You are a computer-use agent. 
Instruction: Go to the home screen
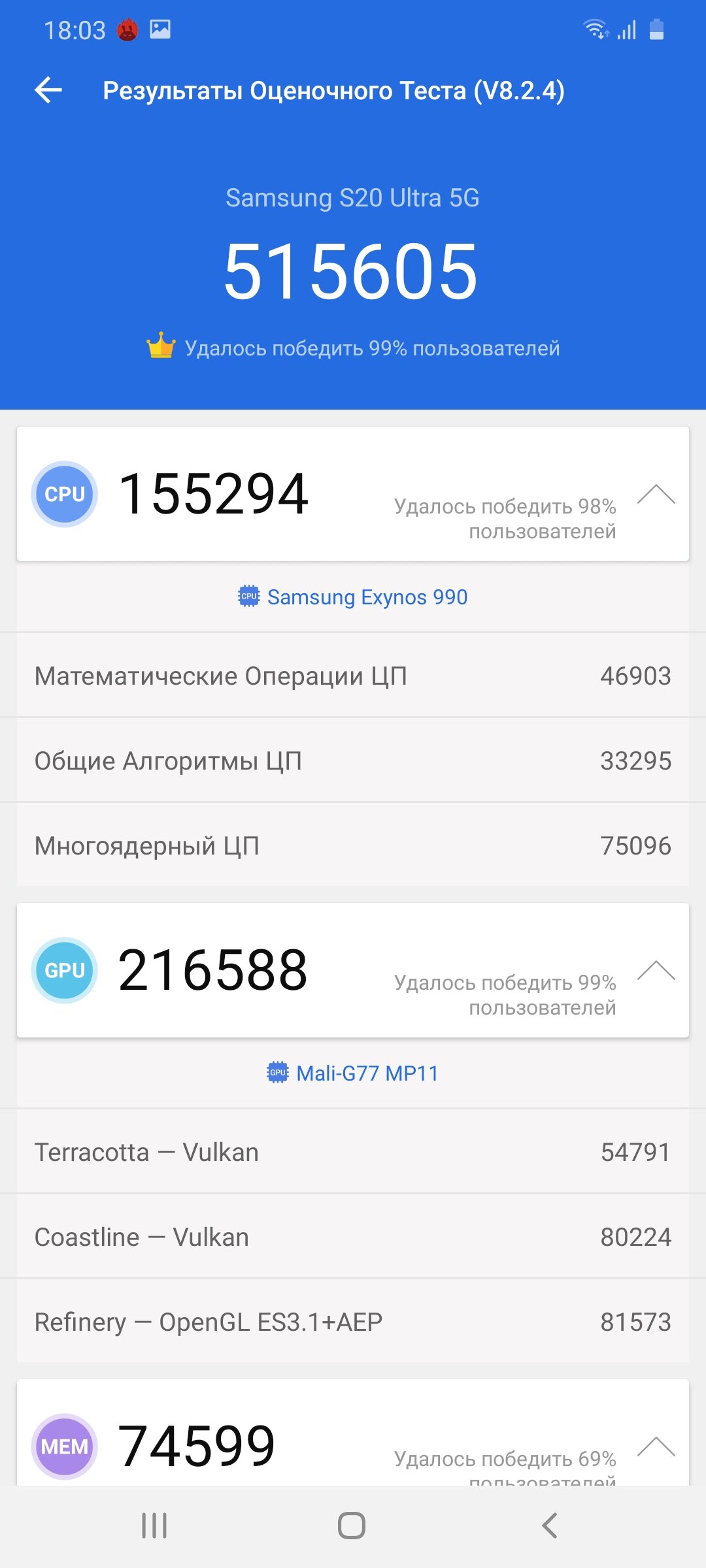(352, 1526)
